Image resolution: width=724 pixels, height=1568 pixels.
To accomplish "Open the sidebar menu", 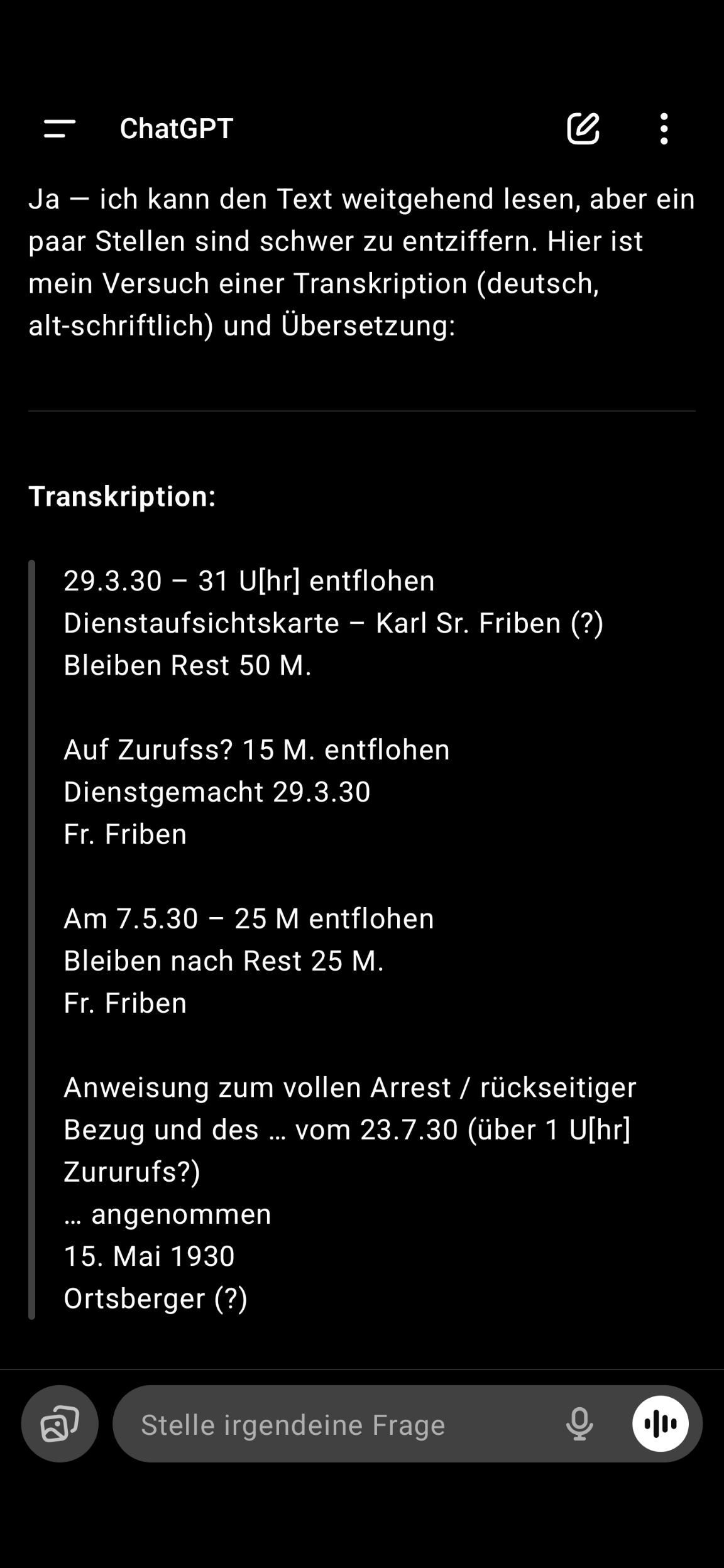I will [x=60, y=129].
